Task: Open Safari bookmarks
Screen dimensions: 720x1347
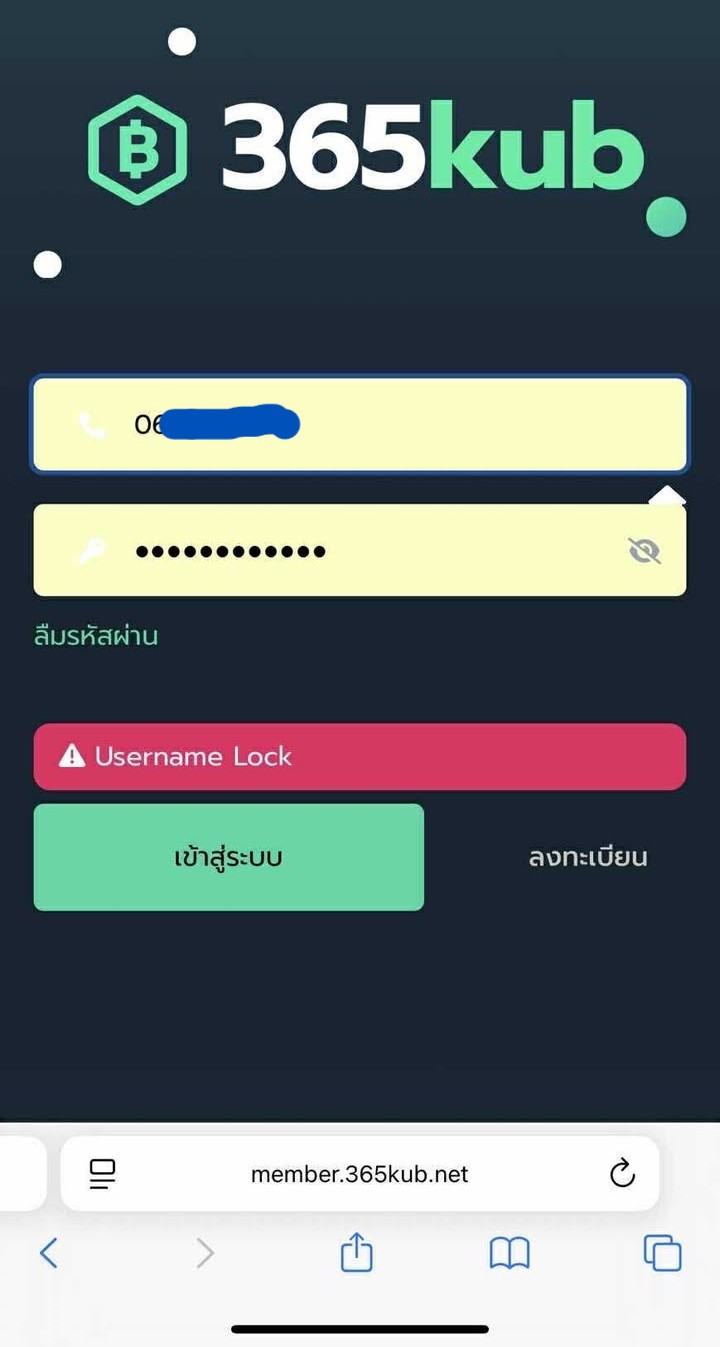Action: 509,1252
